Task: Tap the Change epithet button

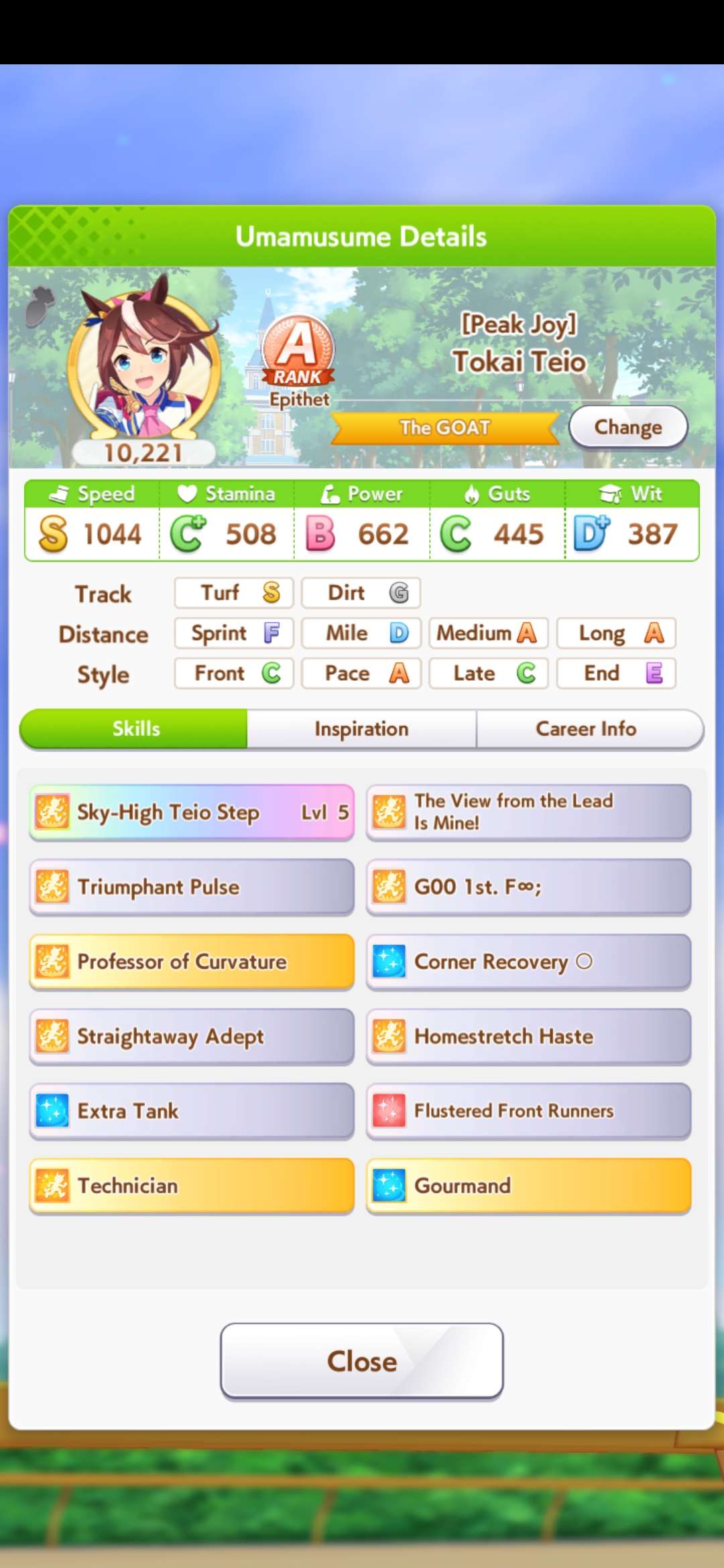Action: [628, 427]
